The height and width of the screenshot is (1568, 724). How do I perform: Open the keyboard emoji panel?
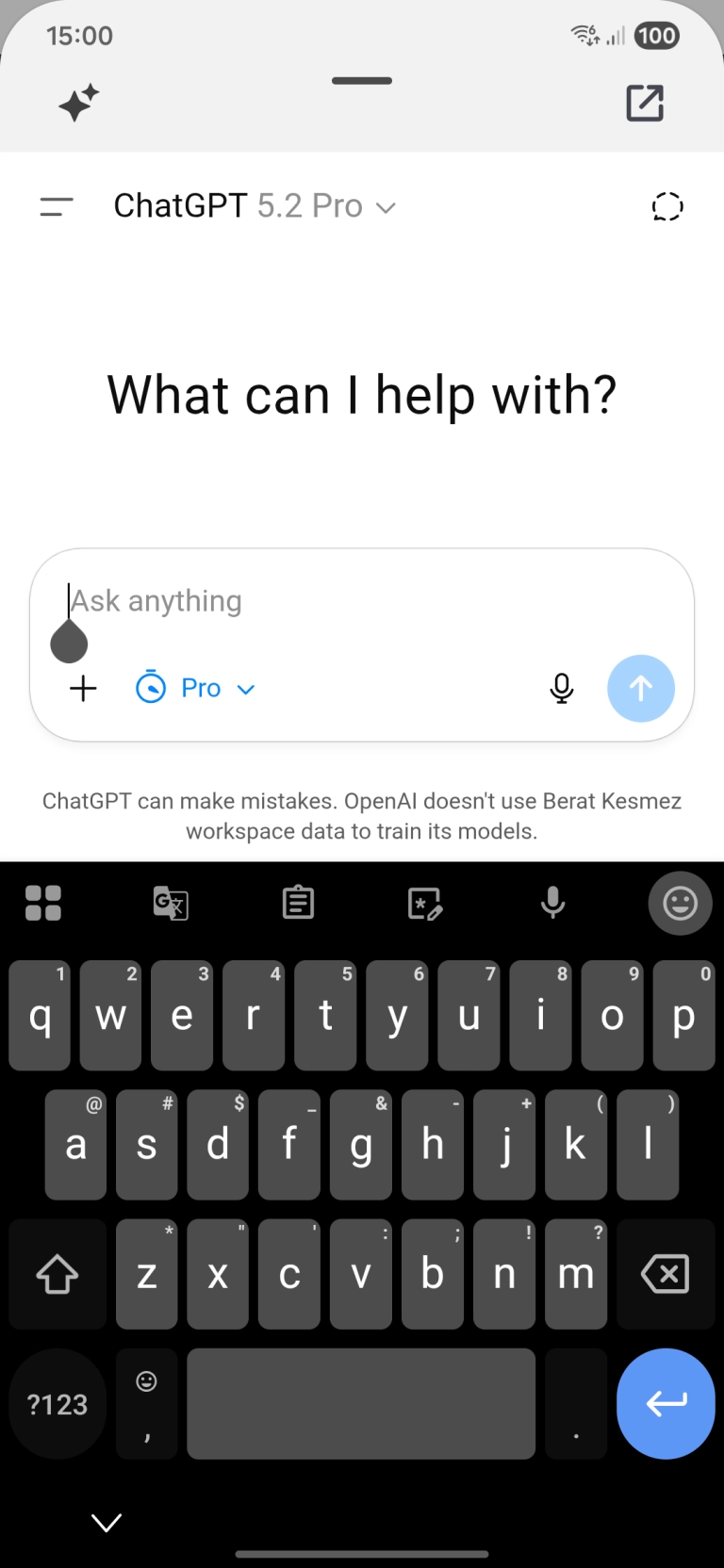coord(680,904)
